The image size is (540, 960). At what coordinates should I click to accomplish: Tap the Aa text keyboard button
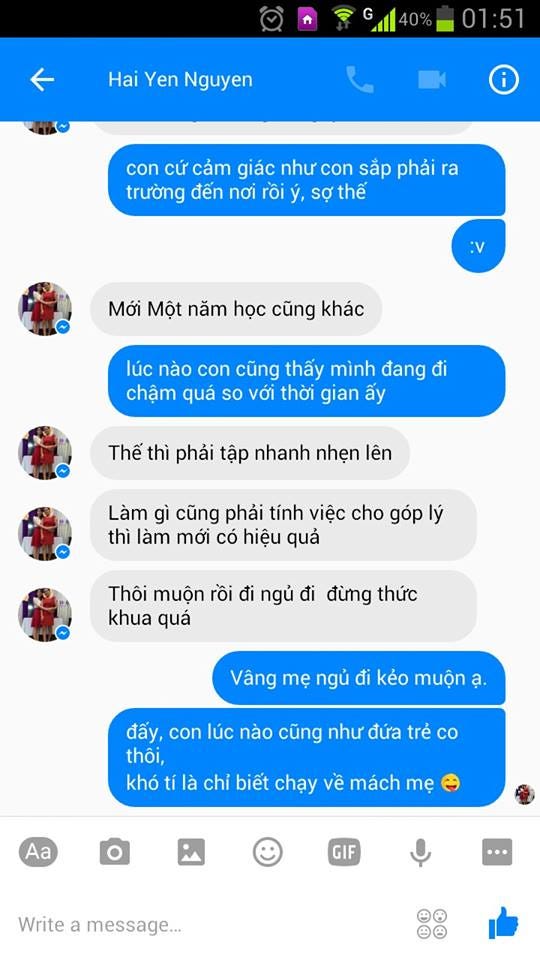tap(39, 852)
